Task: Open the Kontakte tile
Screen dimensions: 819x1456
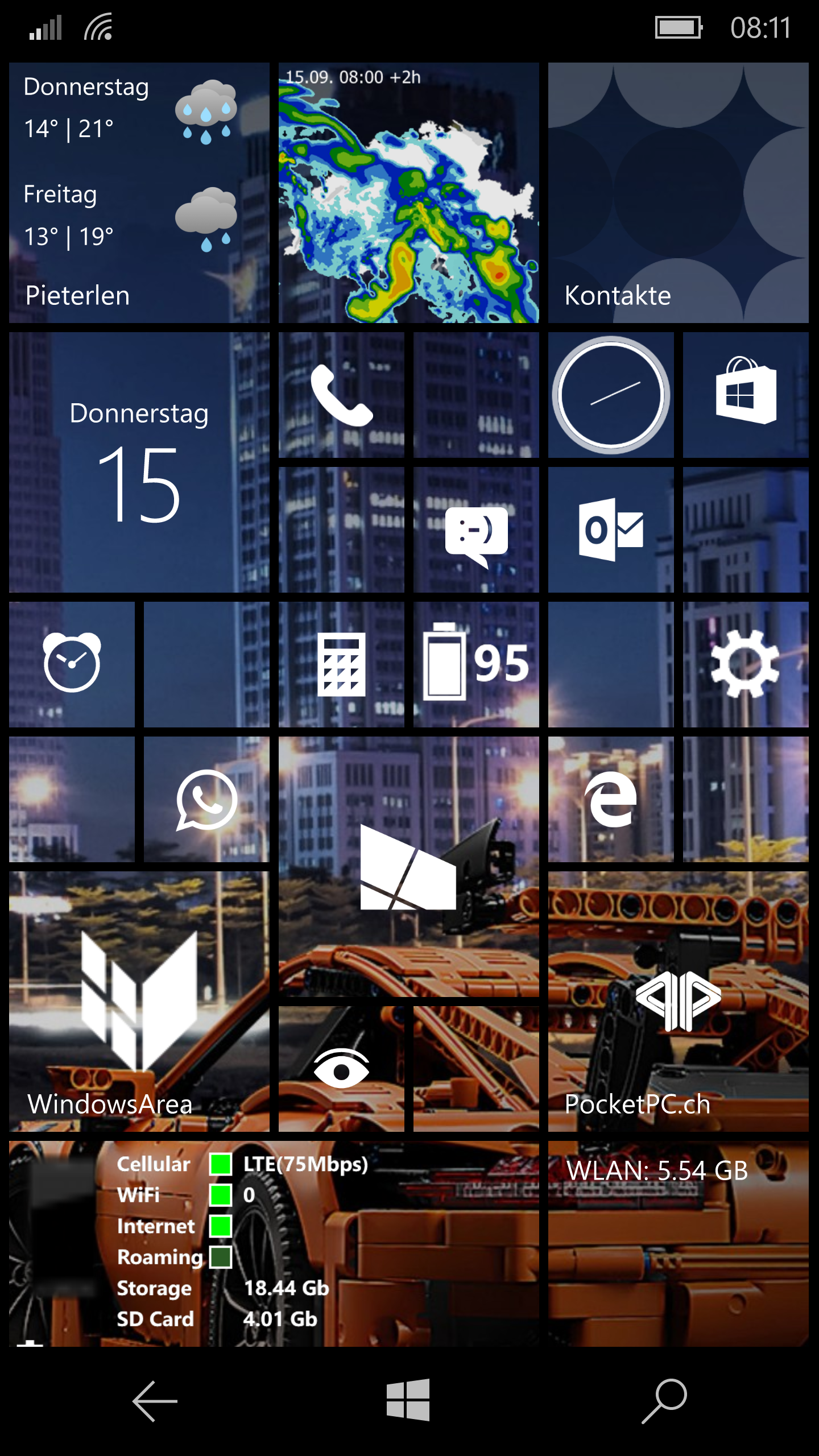Action: click(679, 193)
